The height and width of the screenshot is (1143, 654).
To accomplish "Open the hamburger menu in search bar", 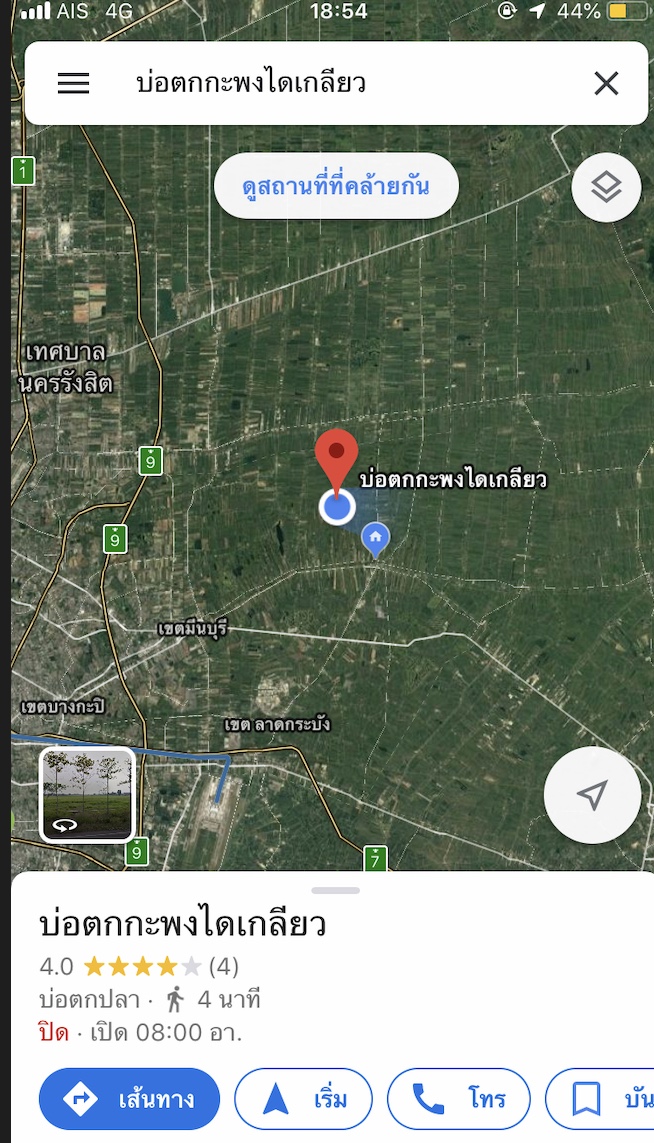I will pos(74,83).
